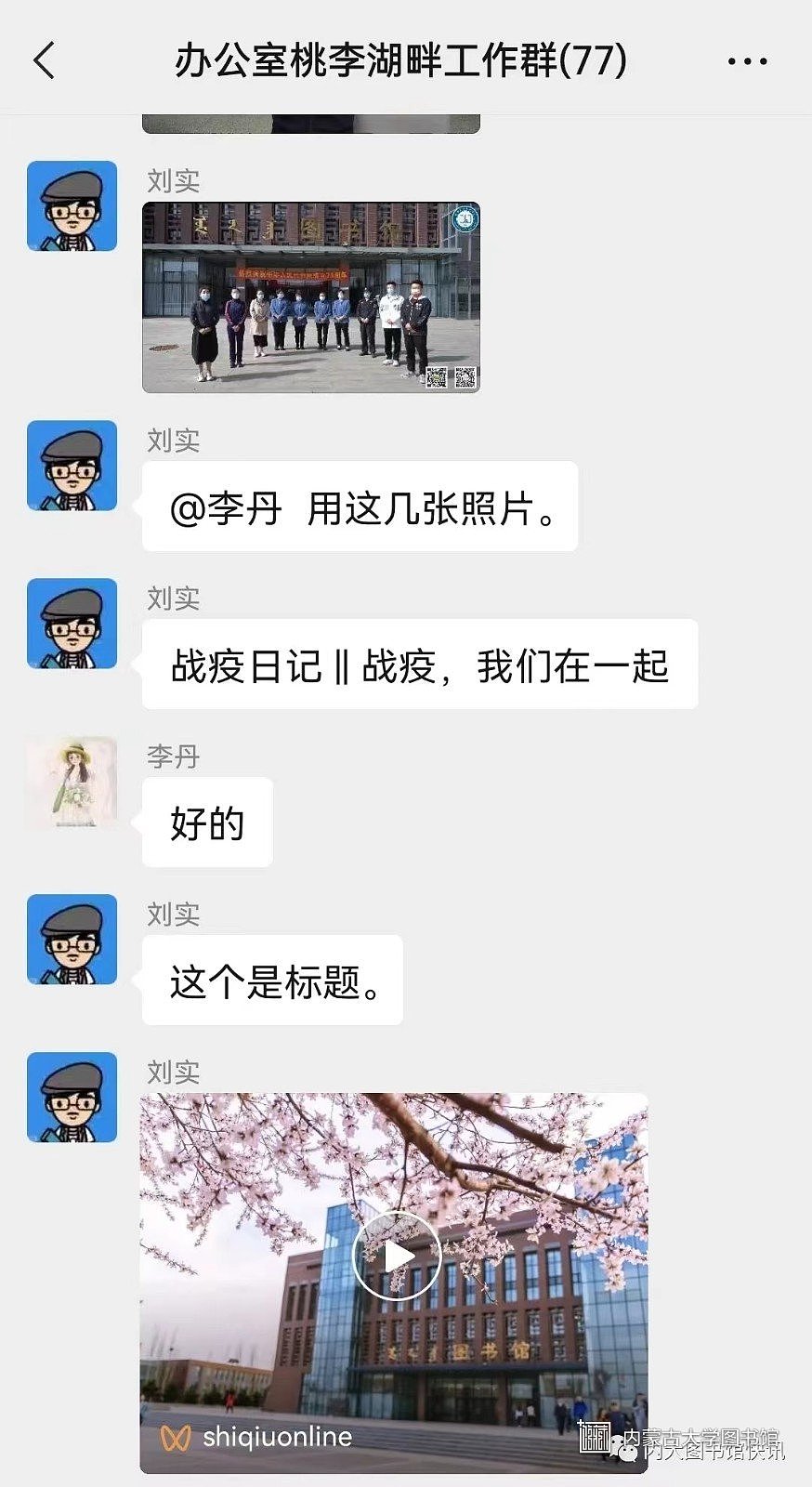Screen dimensions: 812x1487
Task: Open the group photo outside the library
Action: click(310, 297)
